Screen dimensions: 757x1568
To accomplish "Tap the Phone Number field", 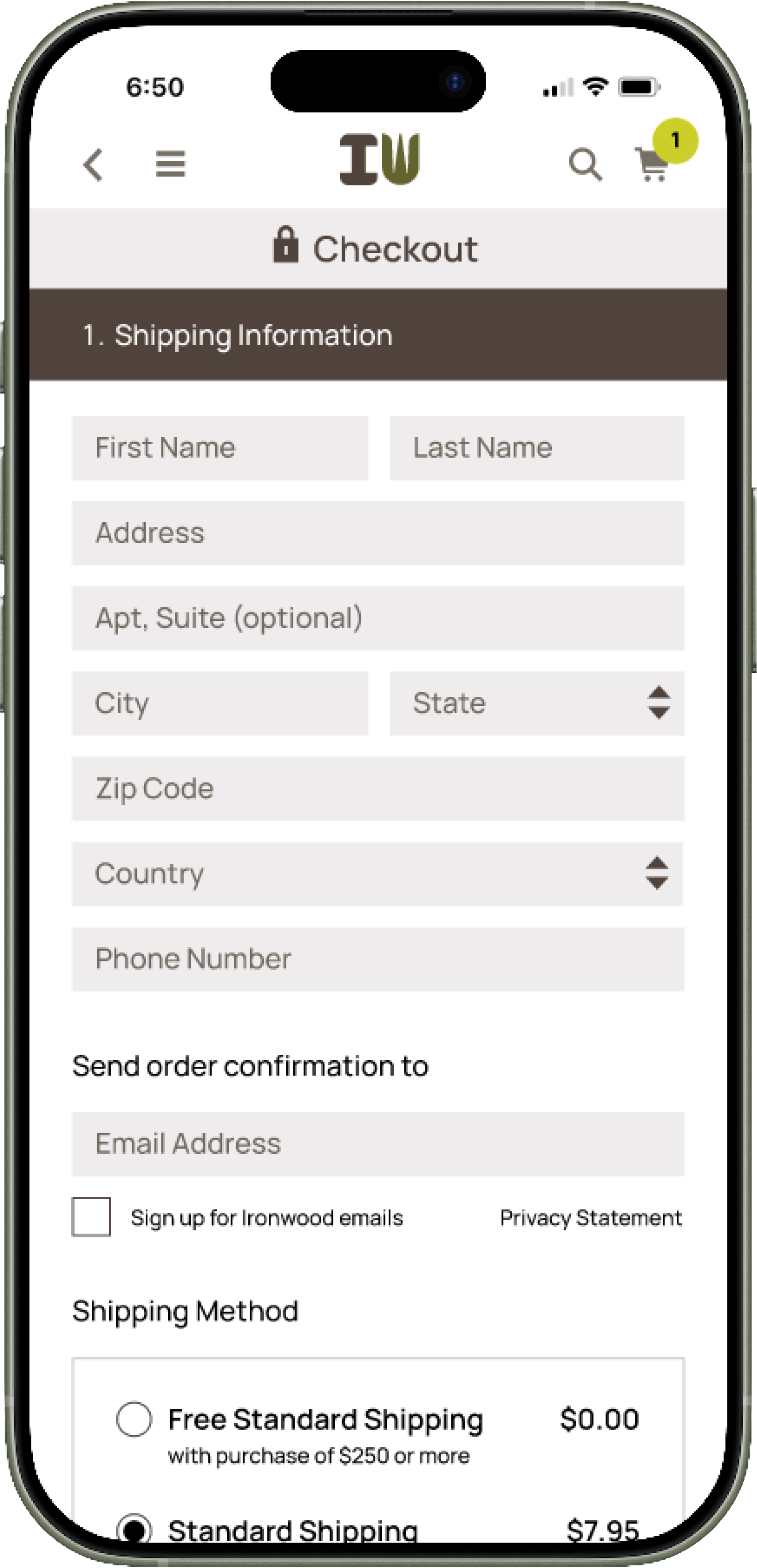I will (x=378, y=959).
